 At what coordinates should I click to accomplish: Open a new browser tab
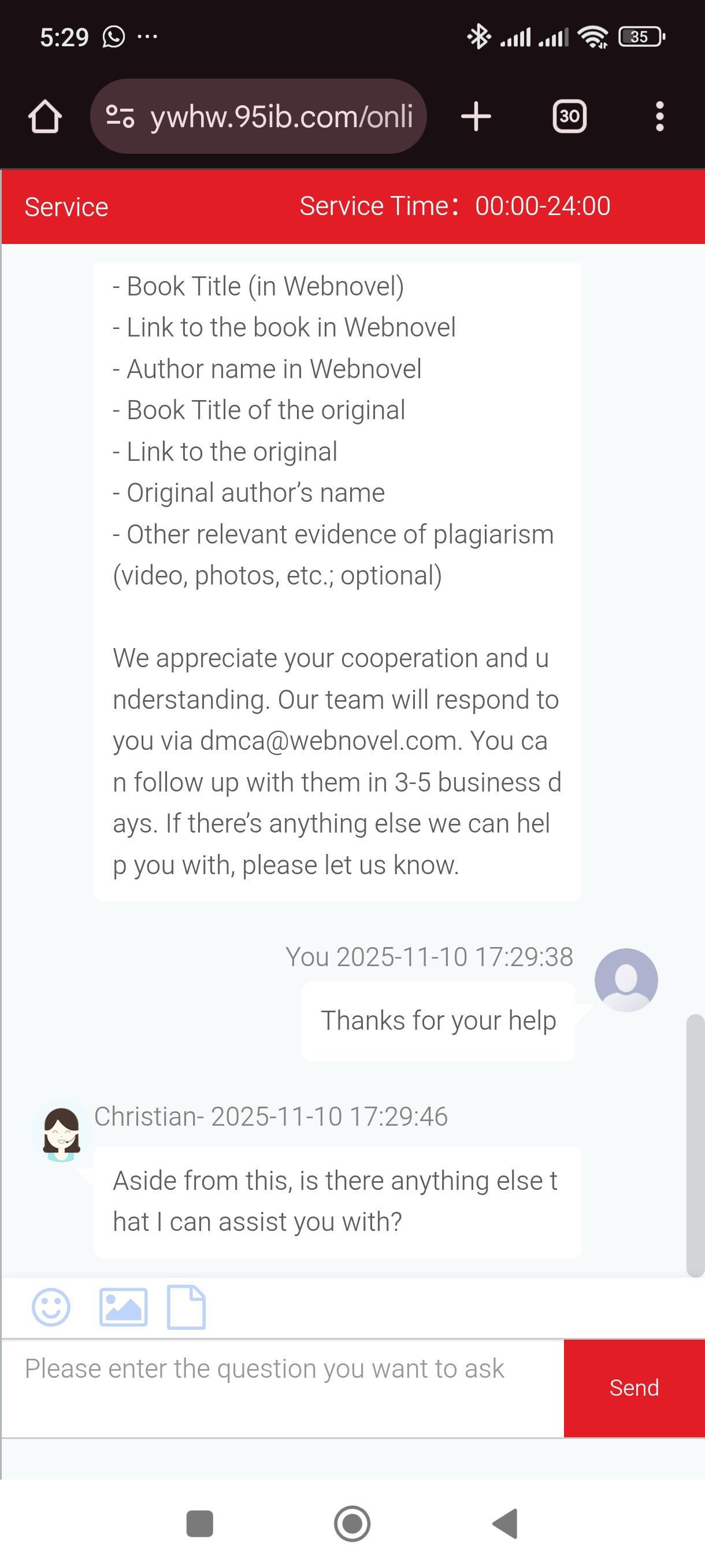coord(476,116)
